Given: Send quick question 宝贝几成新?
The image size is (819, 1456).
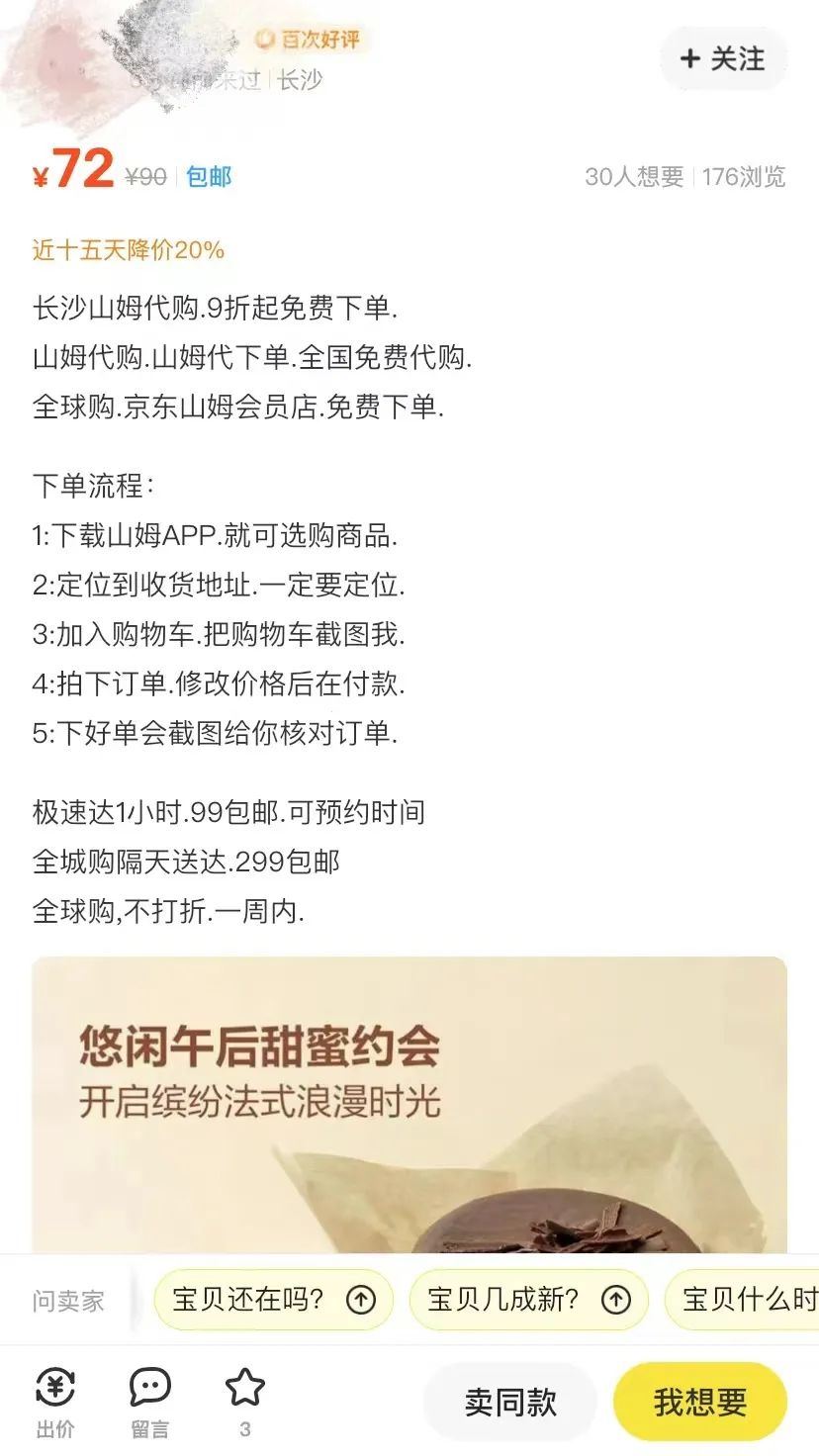Looking at the screenshot, I should (528, 1299).
